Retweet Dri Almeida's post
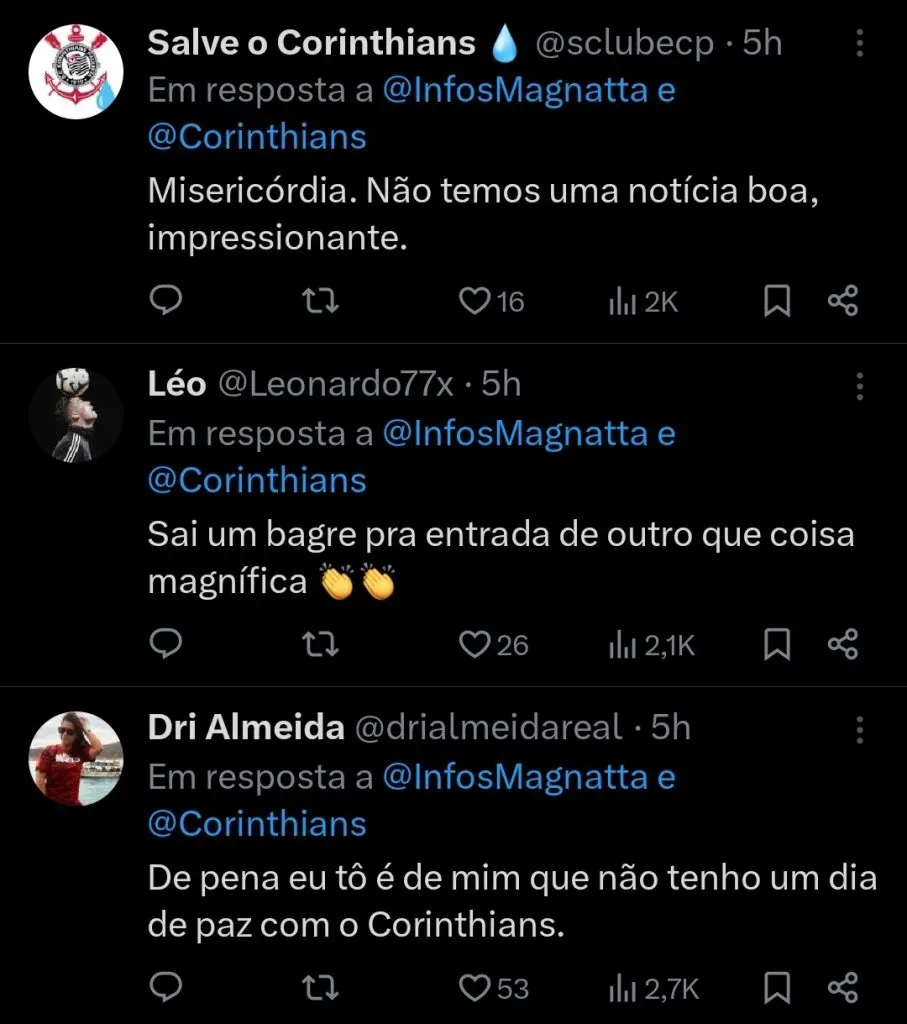Image resolution: width=907 pixels, height=1024 pixels. click(x=320, y=988)
